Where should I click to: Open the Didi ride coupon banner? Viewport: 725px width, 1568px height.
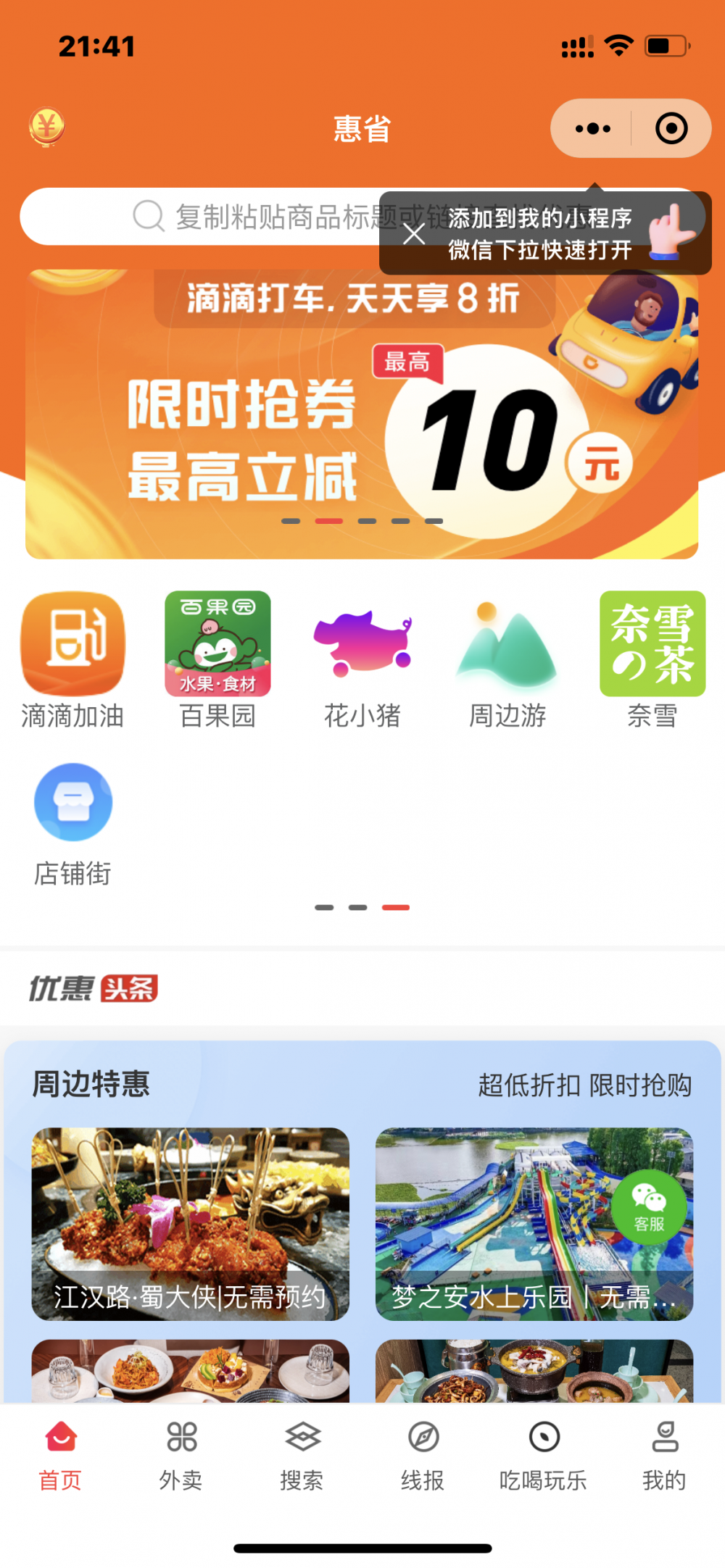[x=361, y=420]
